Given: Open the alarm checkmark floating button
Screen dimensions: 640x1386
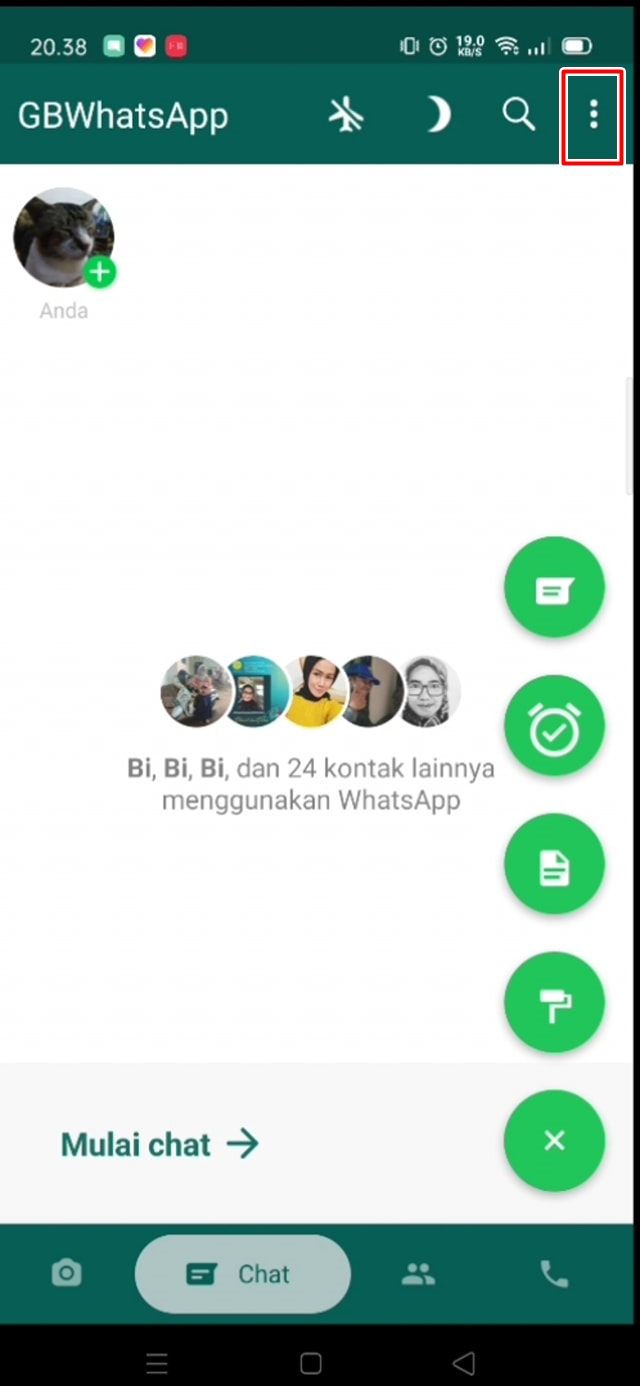Looking at the screenshot, I should click(554, 728).
